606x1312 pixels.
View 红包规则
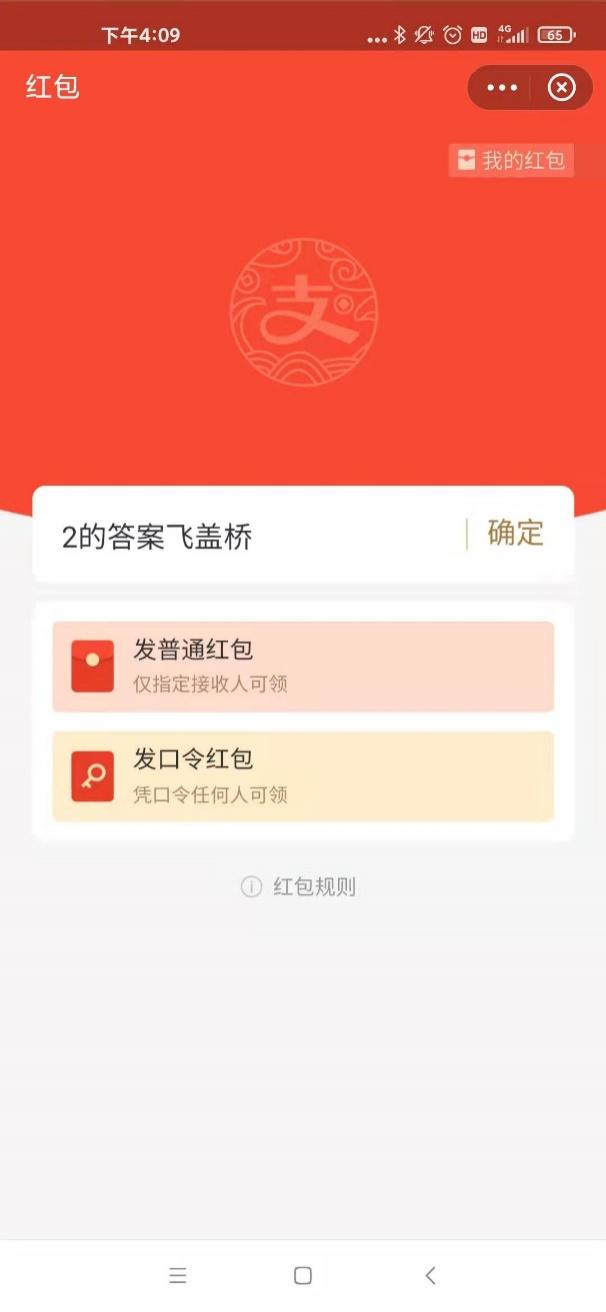pos(300,887)
